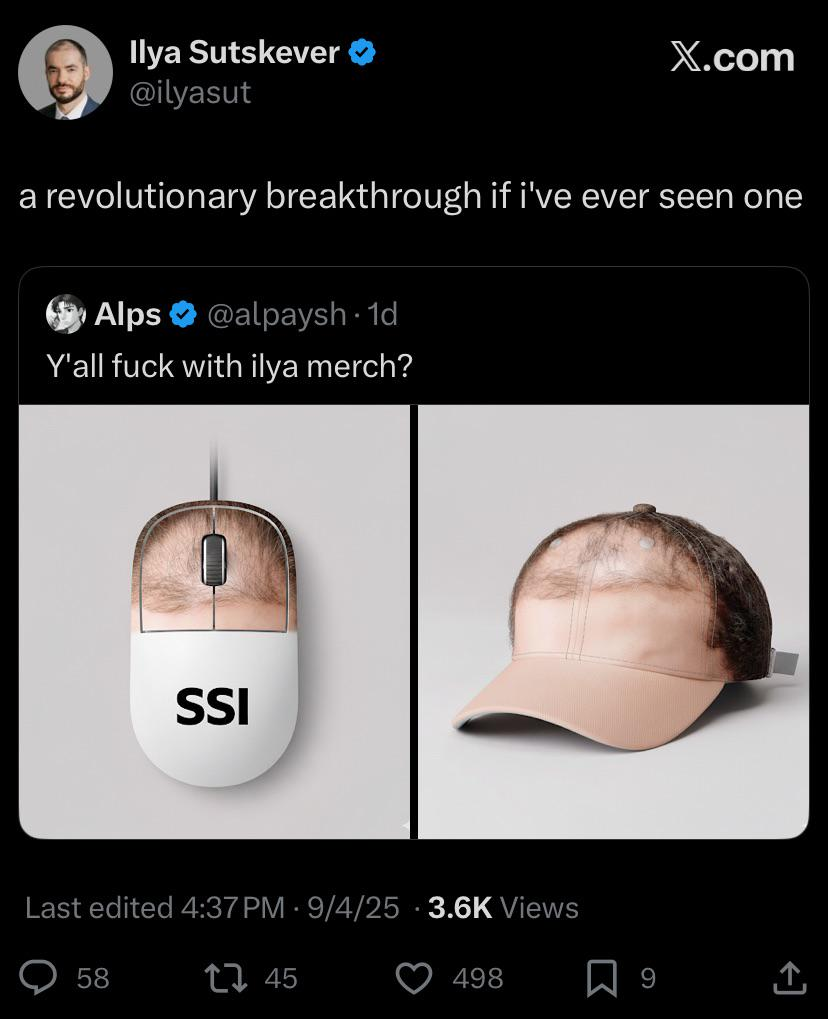The height and width of the screenshot is (1019, 828).
Task: Like Ilya Sutskever's post
Action: 414,978
